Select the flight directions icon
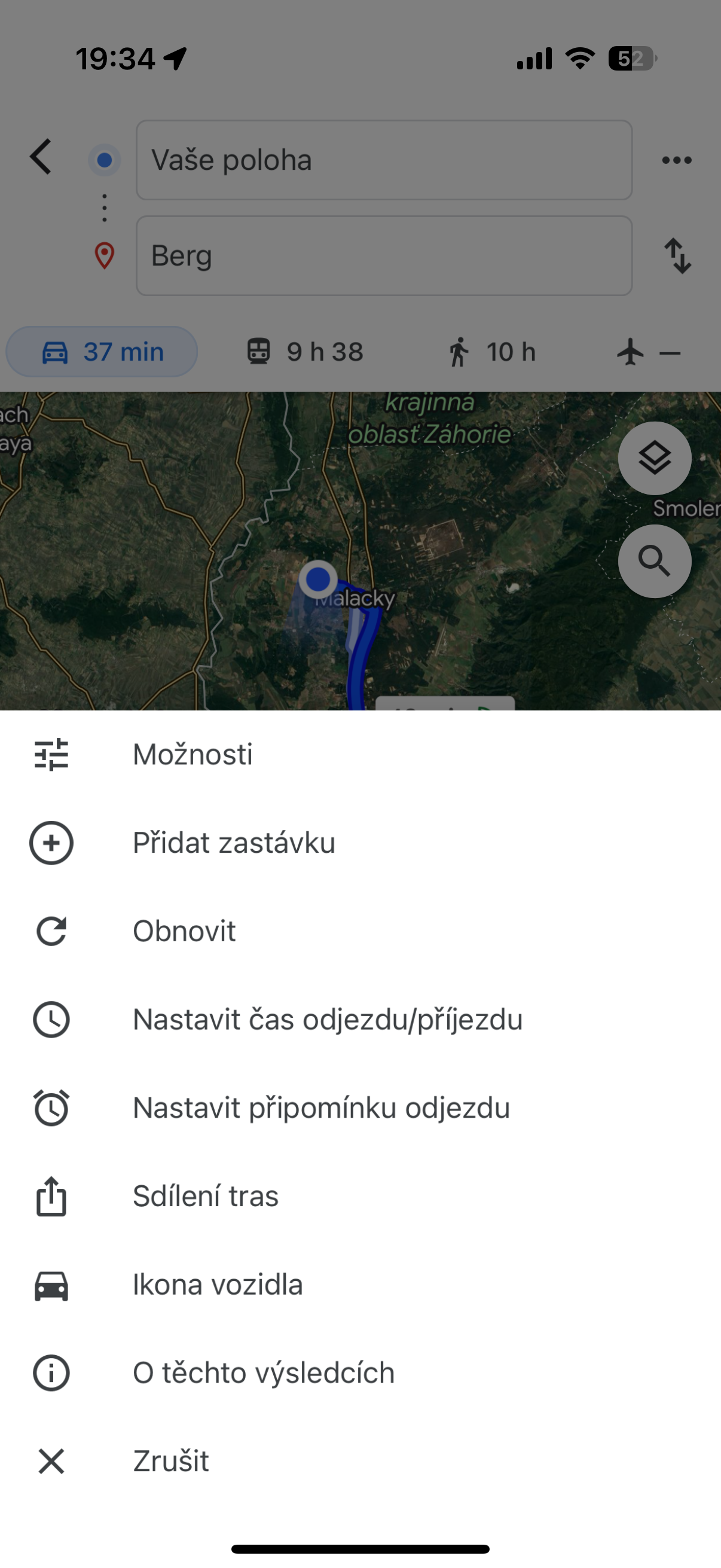721x1568 pixels. [x=631, y=352]
